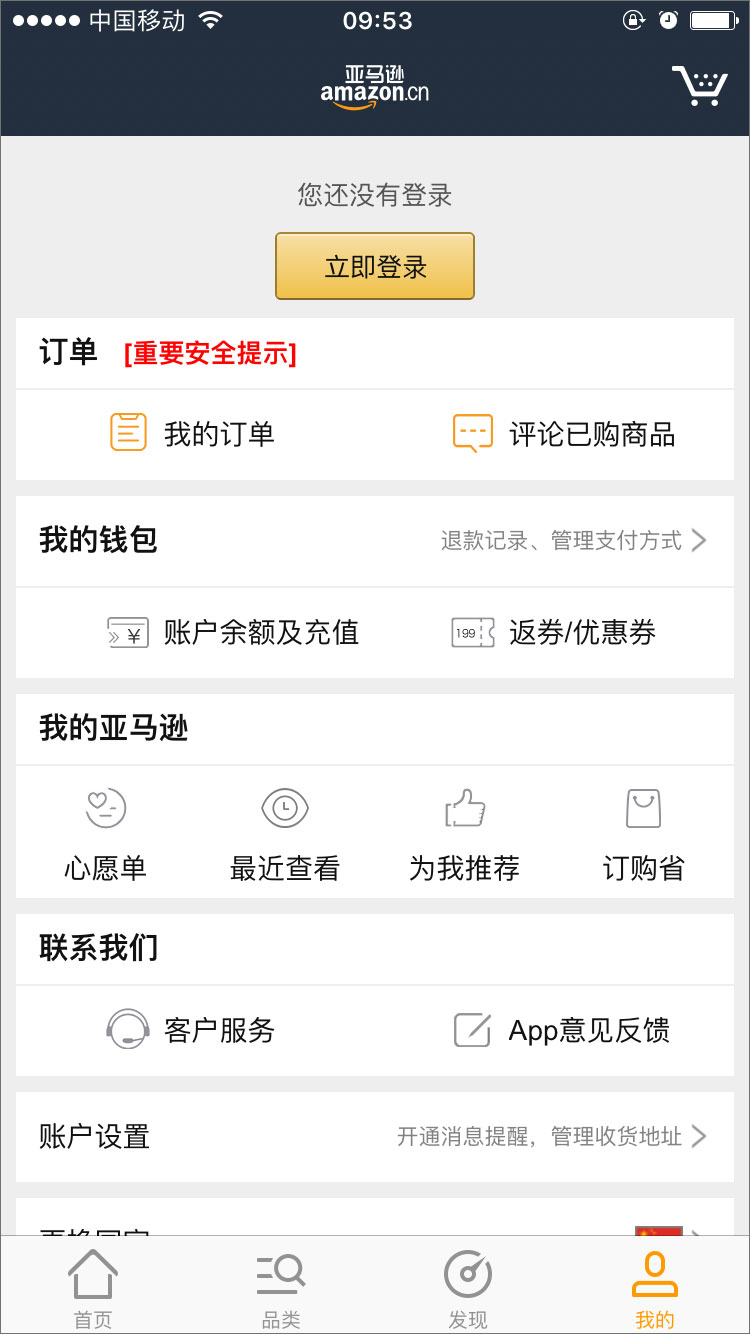Switch to the 品类 categories tab
This screenshot has height=1334, width=750.
[281, 1289]
